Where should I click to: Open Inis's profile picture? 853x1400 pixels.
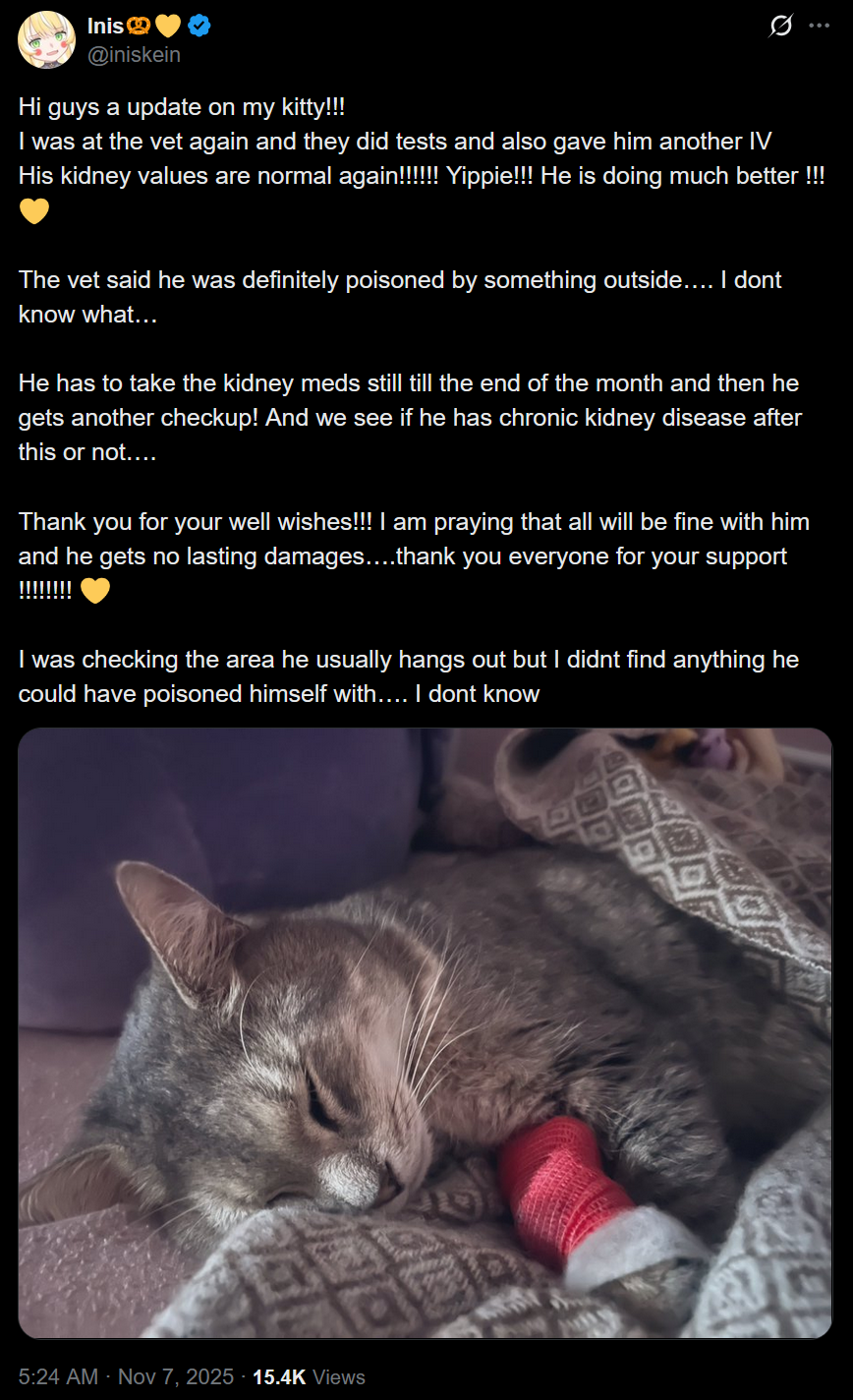(x=46, y=40)
